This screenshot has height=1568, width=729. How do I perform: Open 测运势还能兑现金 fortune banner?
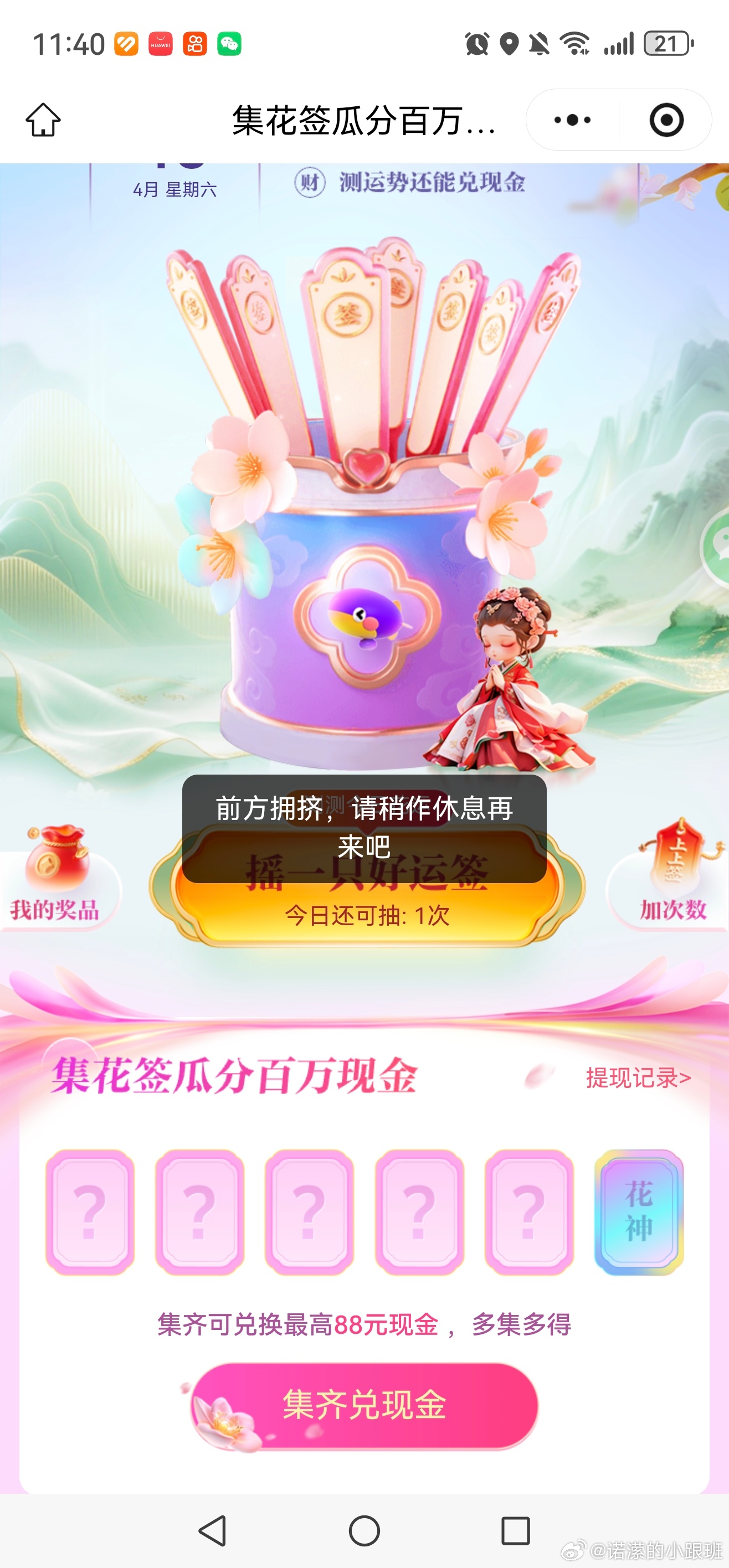409,182
